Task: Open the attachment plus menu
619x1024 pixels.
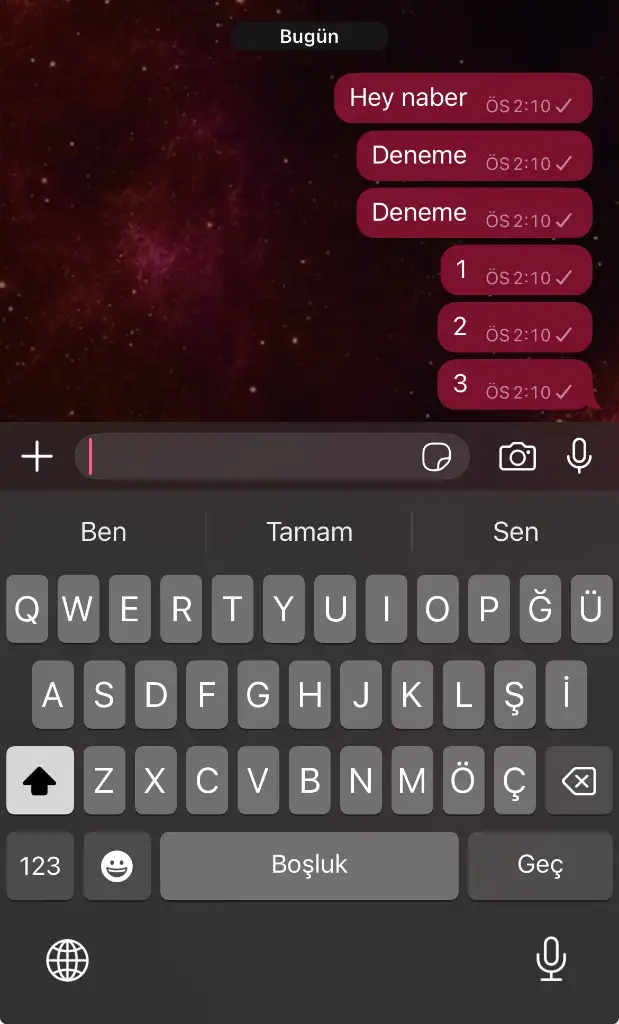Action: click(x=37, y=457)
